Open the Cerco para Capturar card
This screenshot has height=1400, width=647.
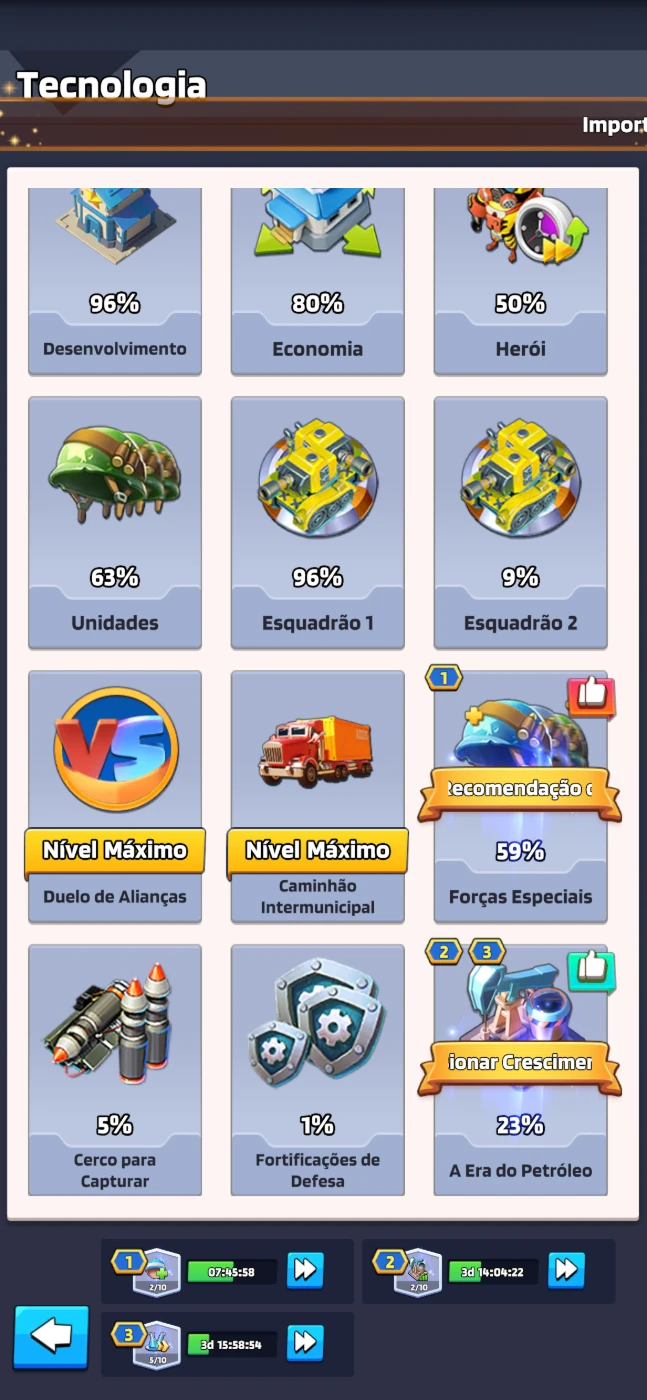click(115, 1068)
